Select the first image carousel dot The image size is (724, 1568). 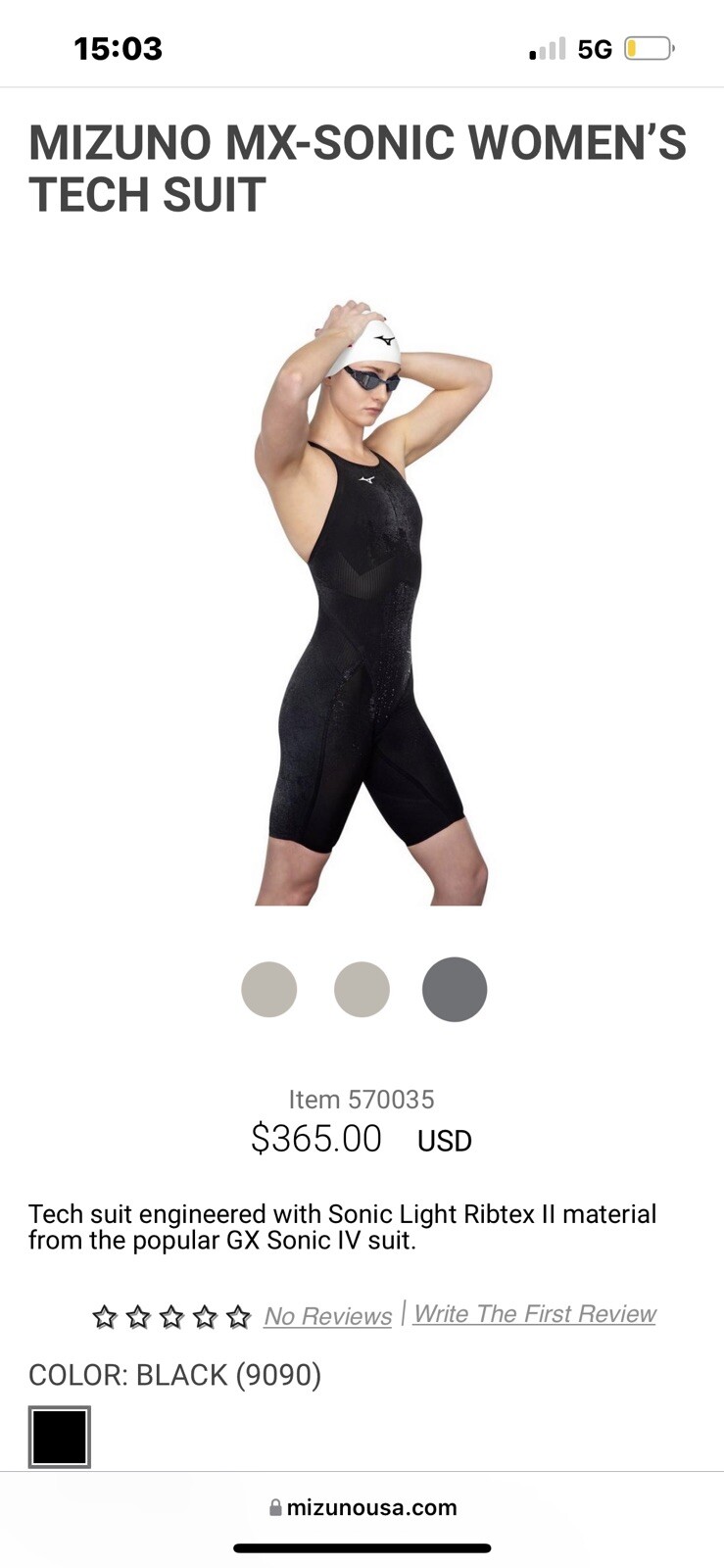269,989
